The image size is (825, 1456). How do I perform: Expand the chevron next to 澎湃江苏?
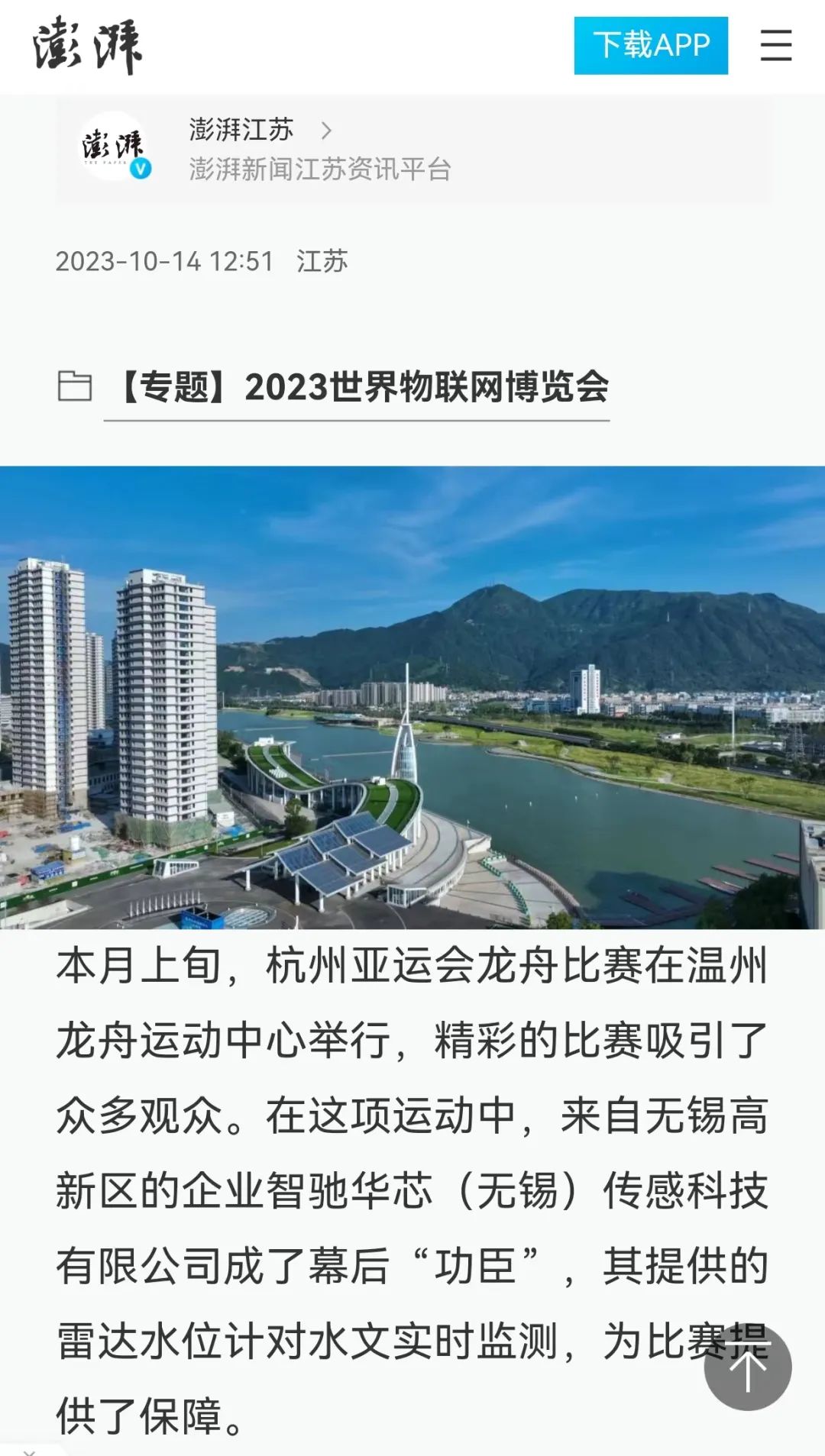(327, 130)
